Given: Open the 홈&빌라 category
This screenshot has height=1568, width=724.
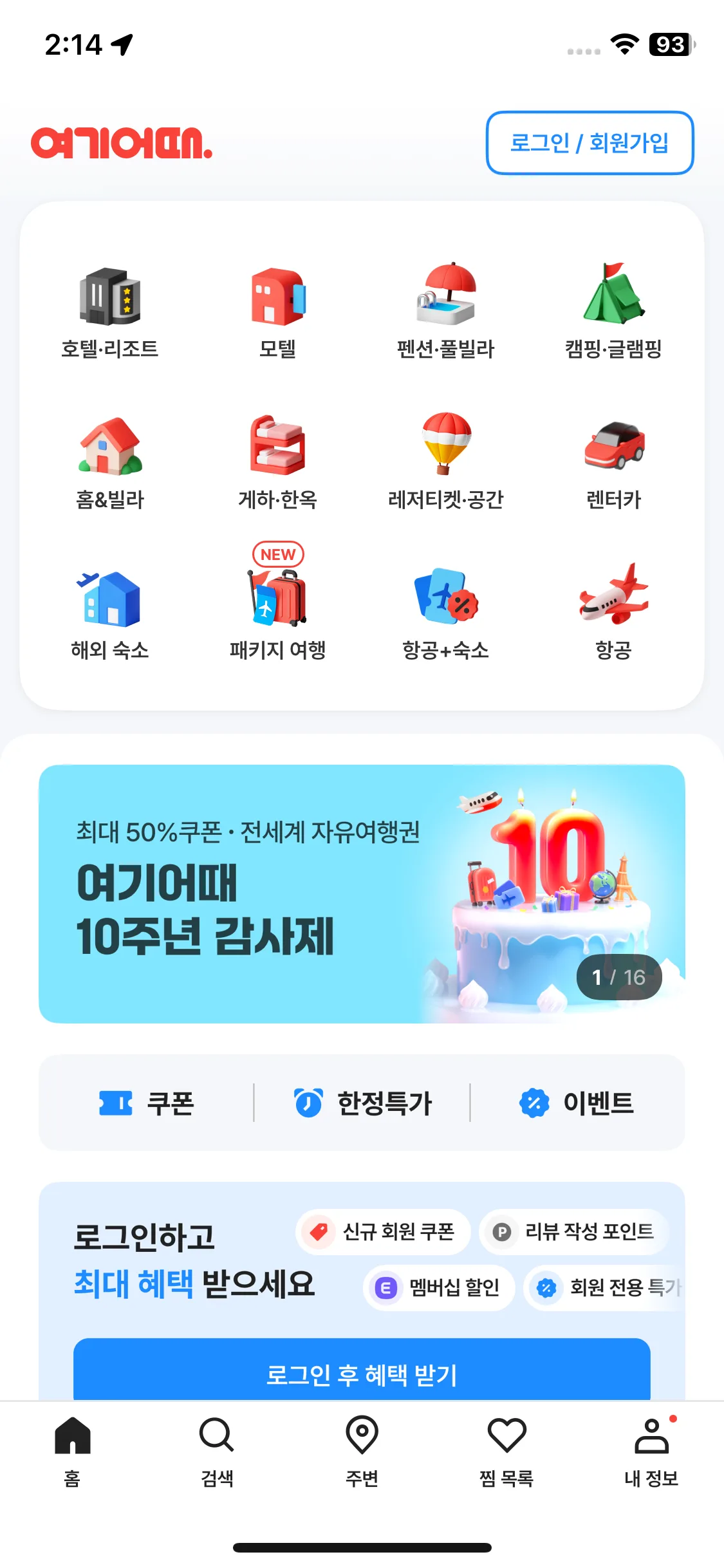Looking at the screenshot, I should click(109, 462).
